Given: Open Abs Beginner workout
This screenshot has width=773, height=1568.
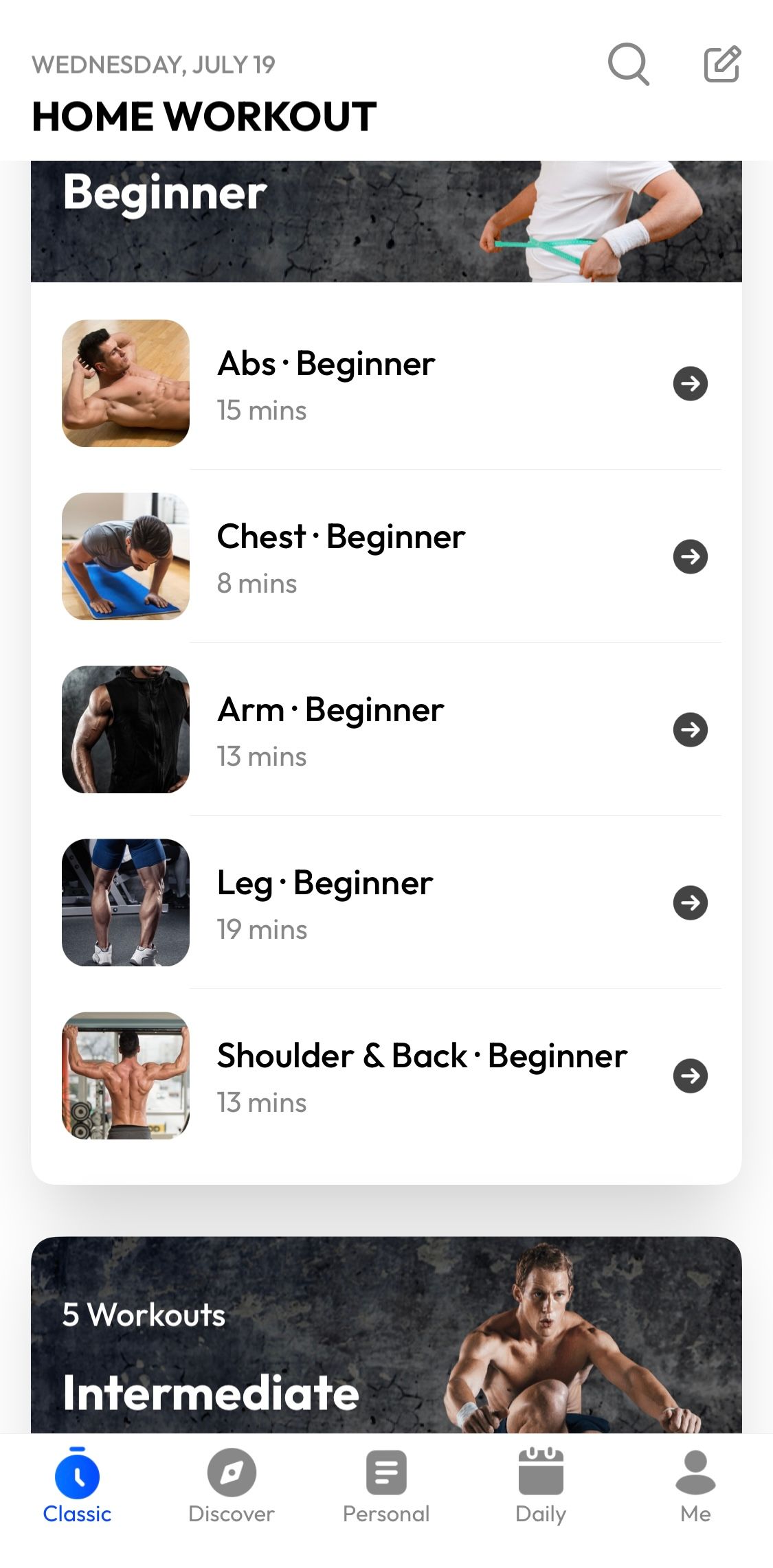Looking at the screenshot, I should pos(386,383).
